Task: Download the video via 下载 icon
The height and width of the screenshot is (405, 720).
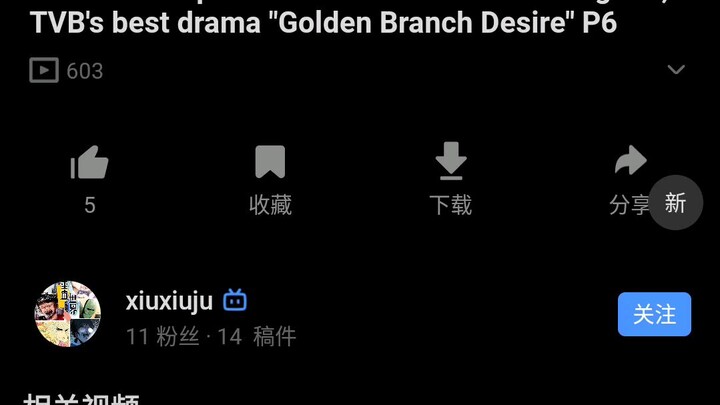Action: click(450, 163)
